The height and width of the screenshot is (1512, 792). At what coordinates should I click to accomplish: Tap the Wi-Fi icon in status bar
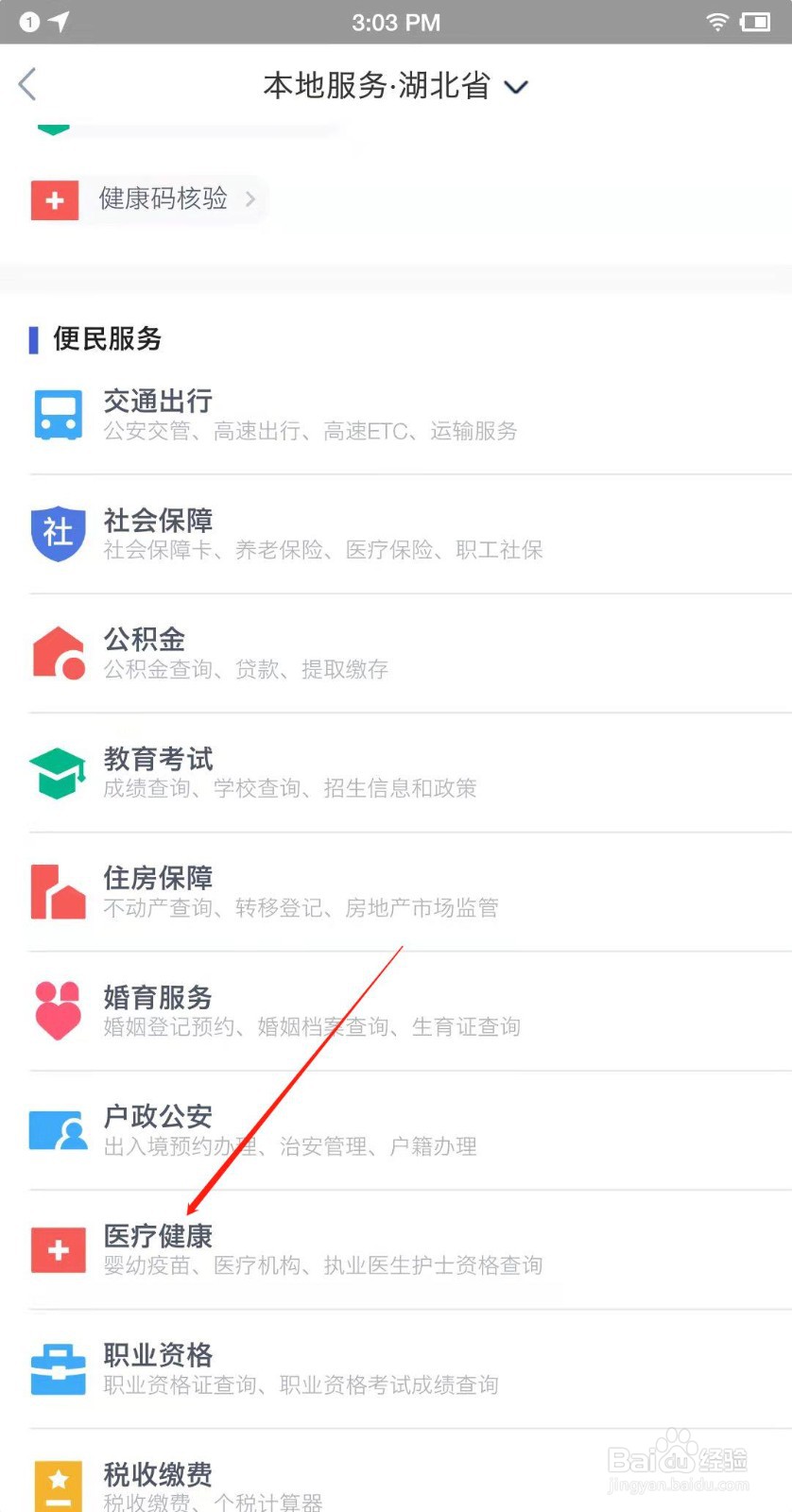click(715, 22)
